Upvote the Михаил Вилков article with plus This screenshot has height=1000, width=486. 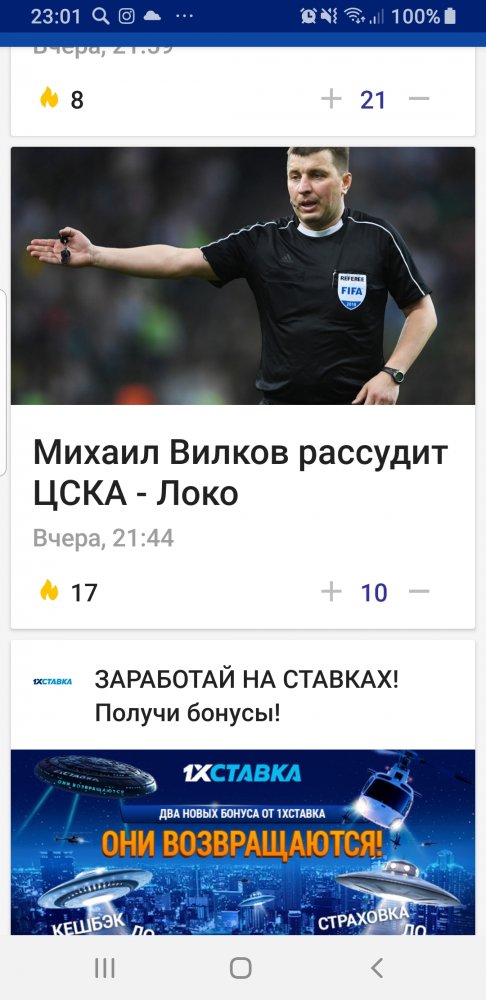331,592
